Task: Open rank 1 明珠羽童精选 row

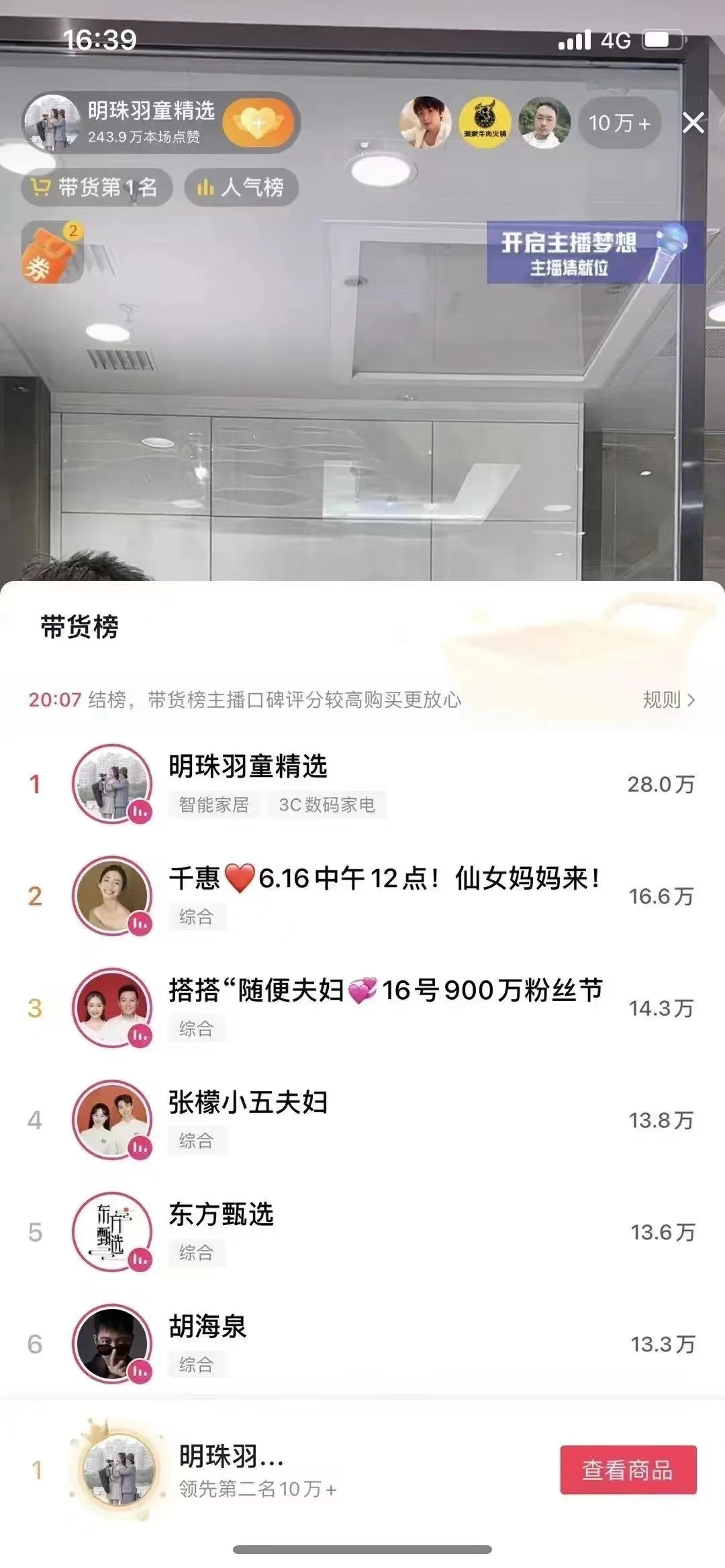Action: (x=362, y=784)
